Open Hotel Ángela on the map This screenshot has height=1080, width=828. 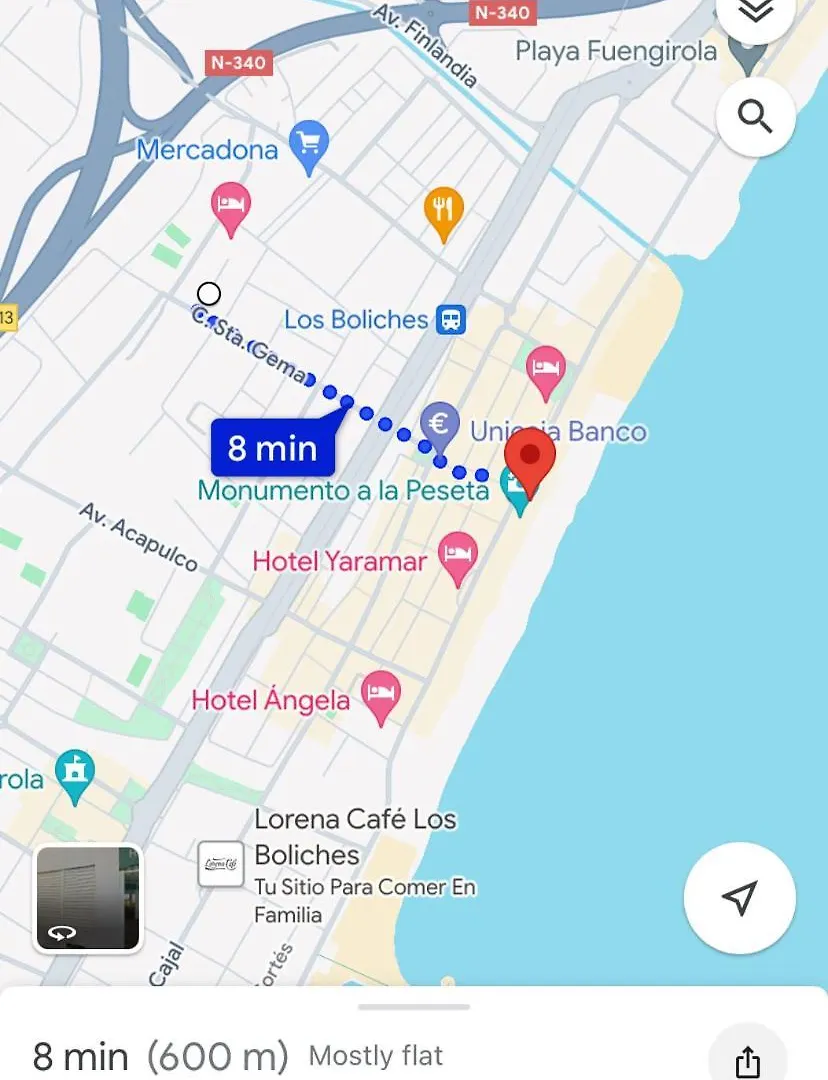[380, 696]
